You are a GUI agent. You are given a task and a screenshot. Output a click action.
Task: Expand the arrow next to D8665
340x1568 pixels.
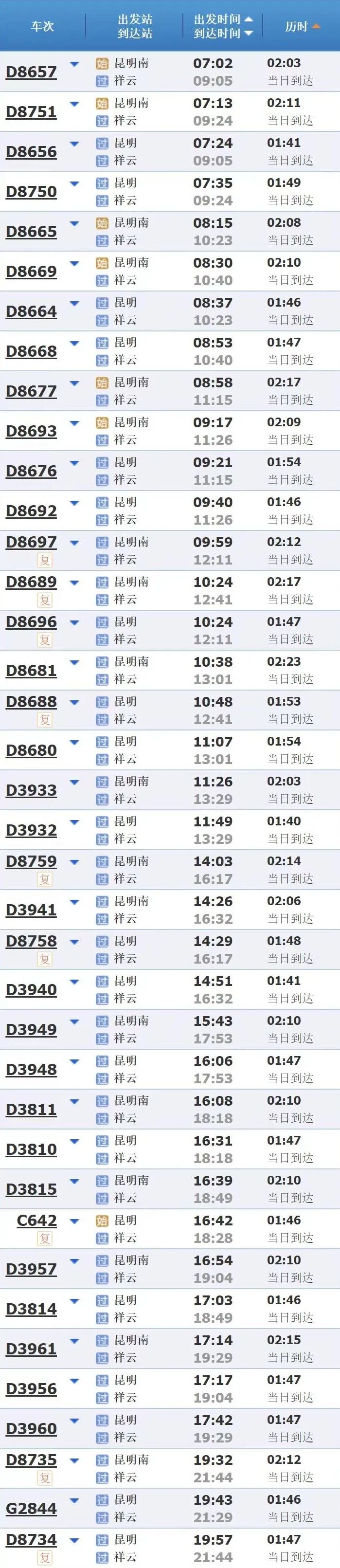click(x=75, y=223)
